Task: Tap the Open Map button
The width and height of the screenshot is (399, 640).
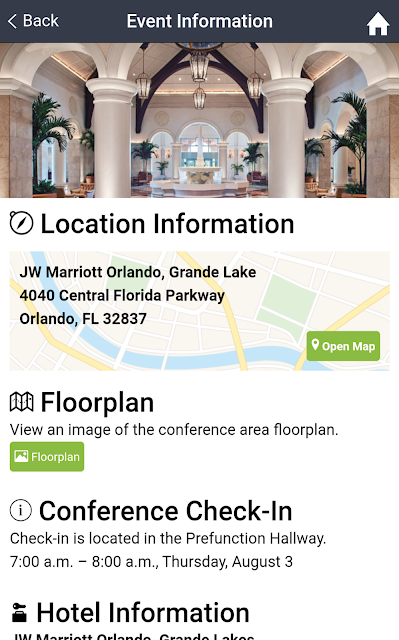Action: pos(343,346)
